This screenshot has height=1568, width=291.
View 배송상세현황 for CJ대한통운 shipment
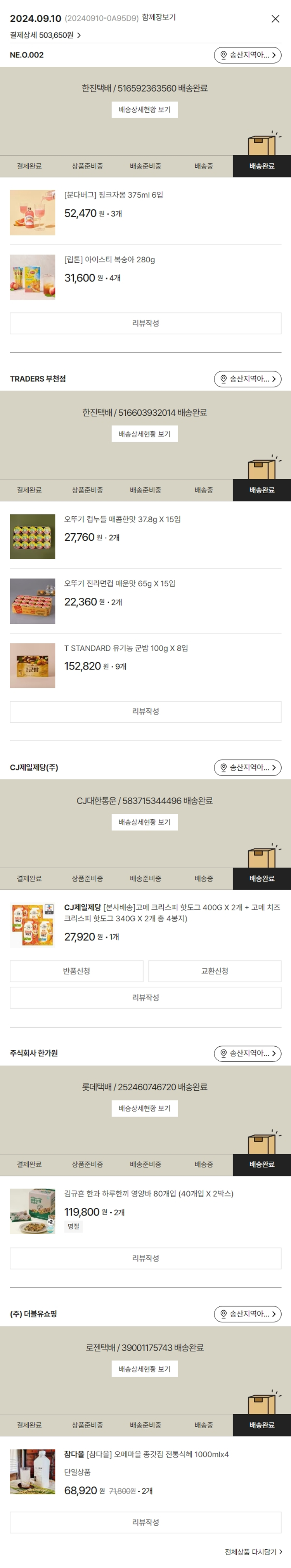point(144,822)
